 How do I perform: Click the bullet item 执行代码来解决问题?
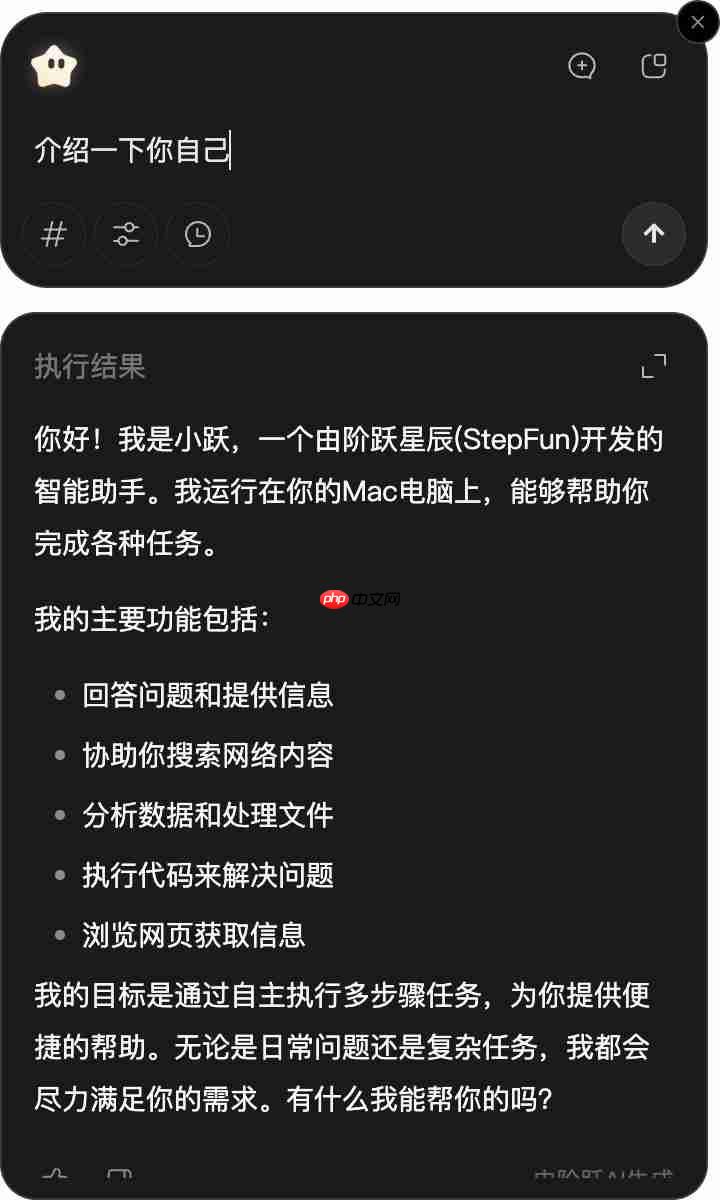pos(207,876)
